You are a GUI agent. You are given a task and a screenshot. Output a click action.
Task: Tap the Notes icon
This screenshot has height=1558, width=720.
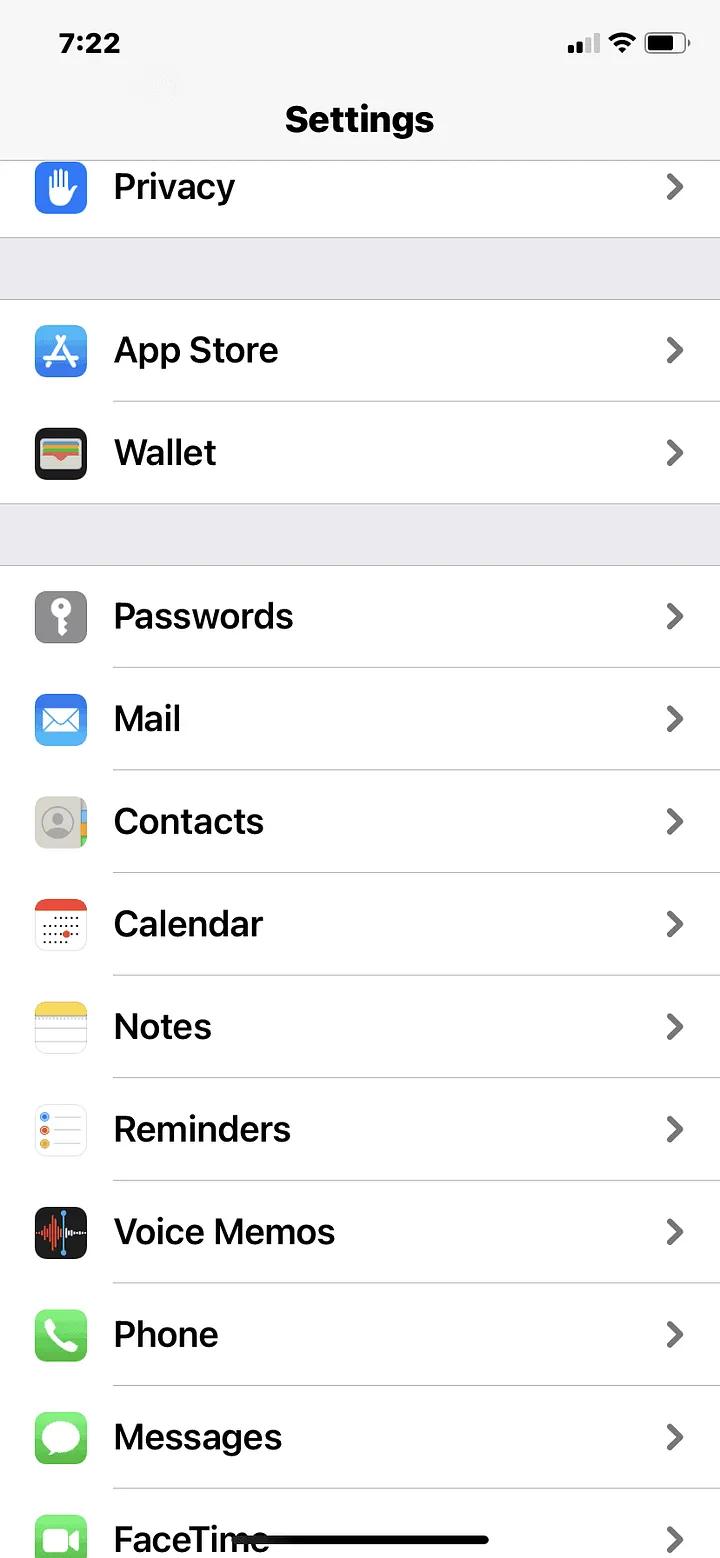pos(60,1027)
